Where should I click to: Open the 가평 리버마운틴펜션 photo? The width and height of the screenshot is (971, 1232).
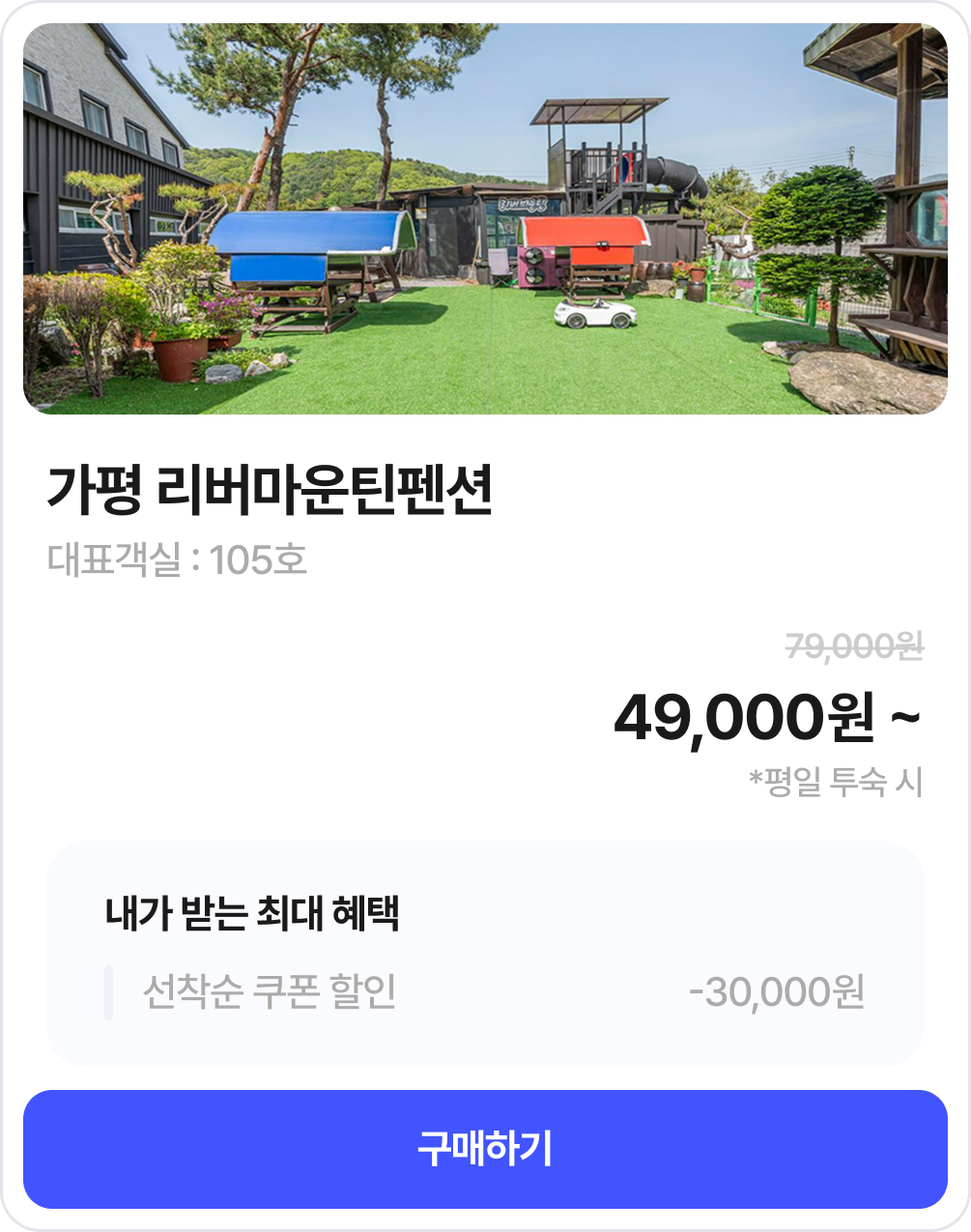point(485,219)
